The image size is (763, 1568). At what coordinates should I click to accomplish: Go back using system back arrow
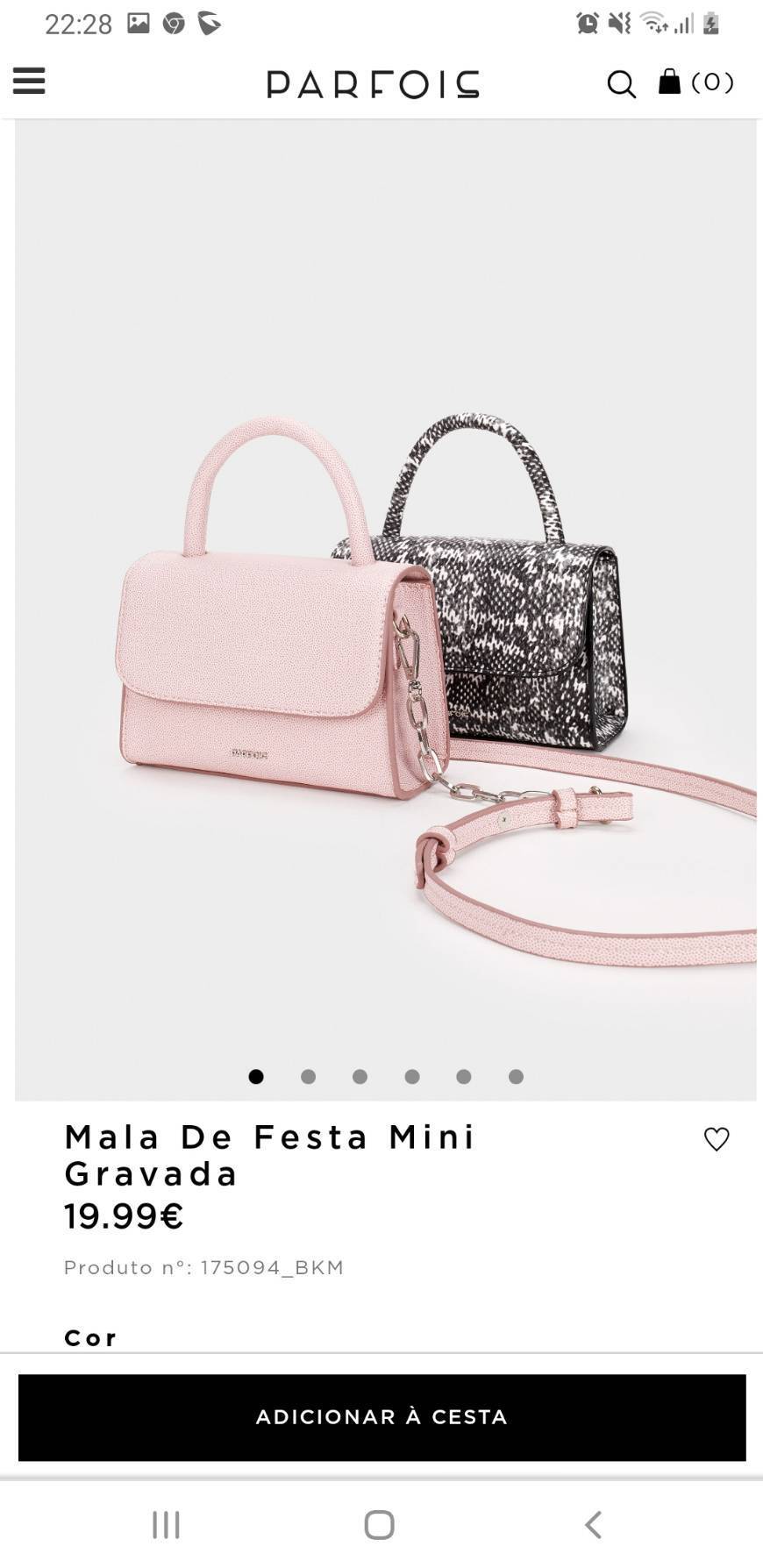(x=594, y=1524)
